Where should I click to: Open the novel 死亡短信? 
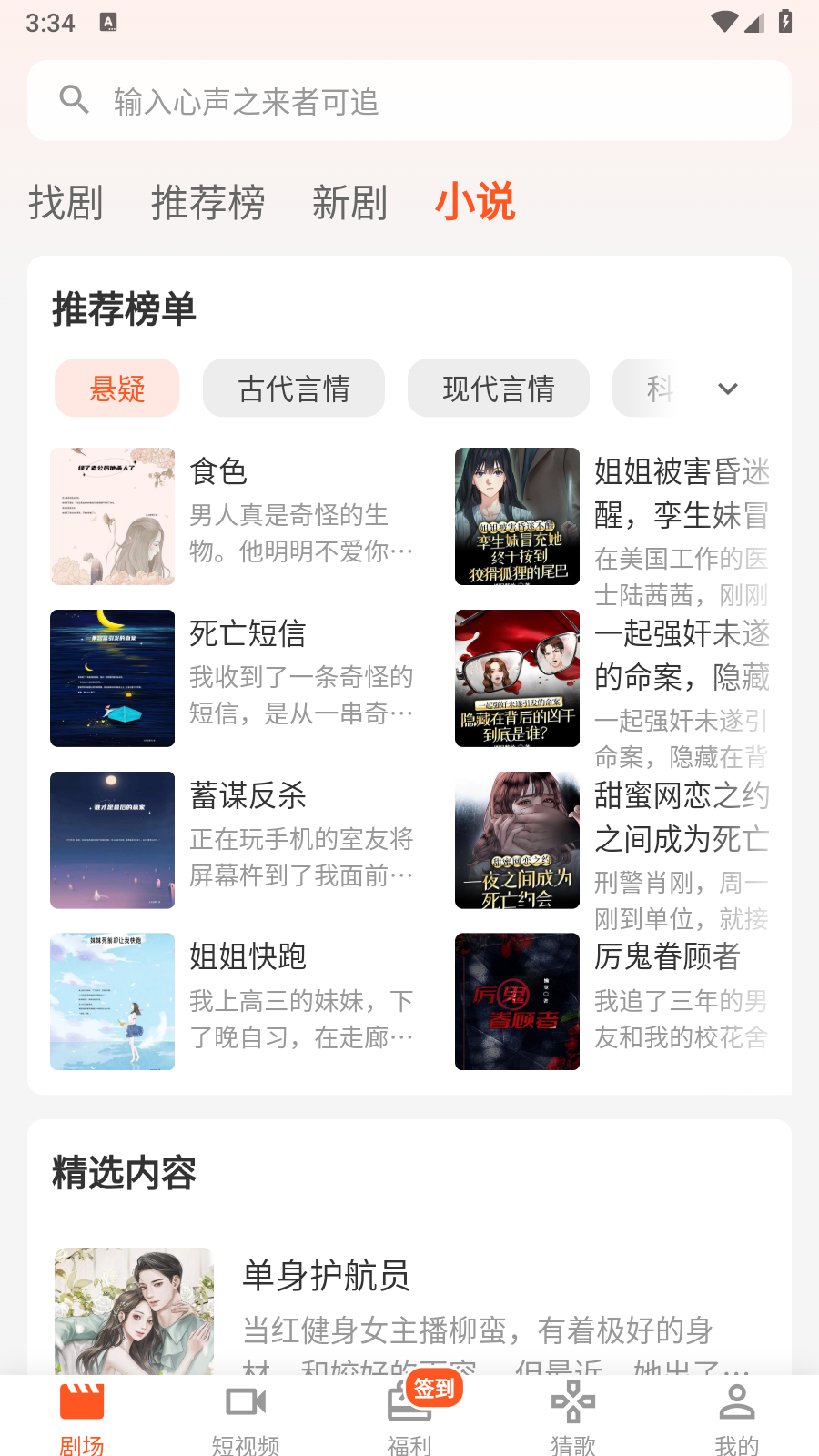tap(235, 678)
